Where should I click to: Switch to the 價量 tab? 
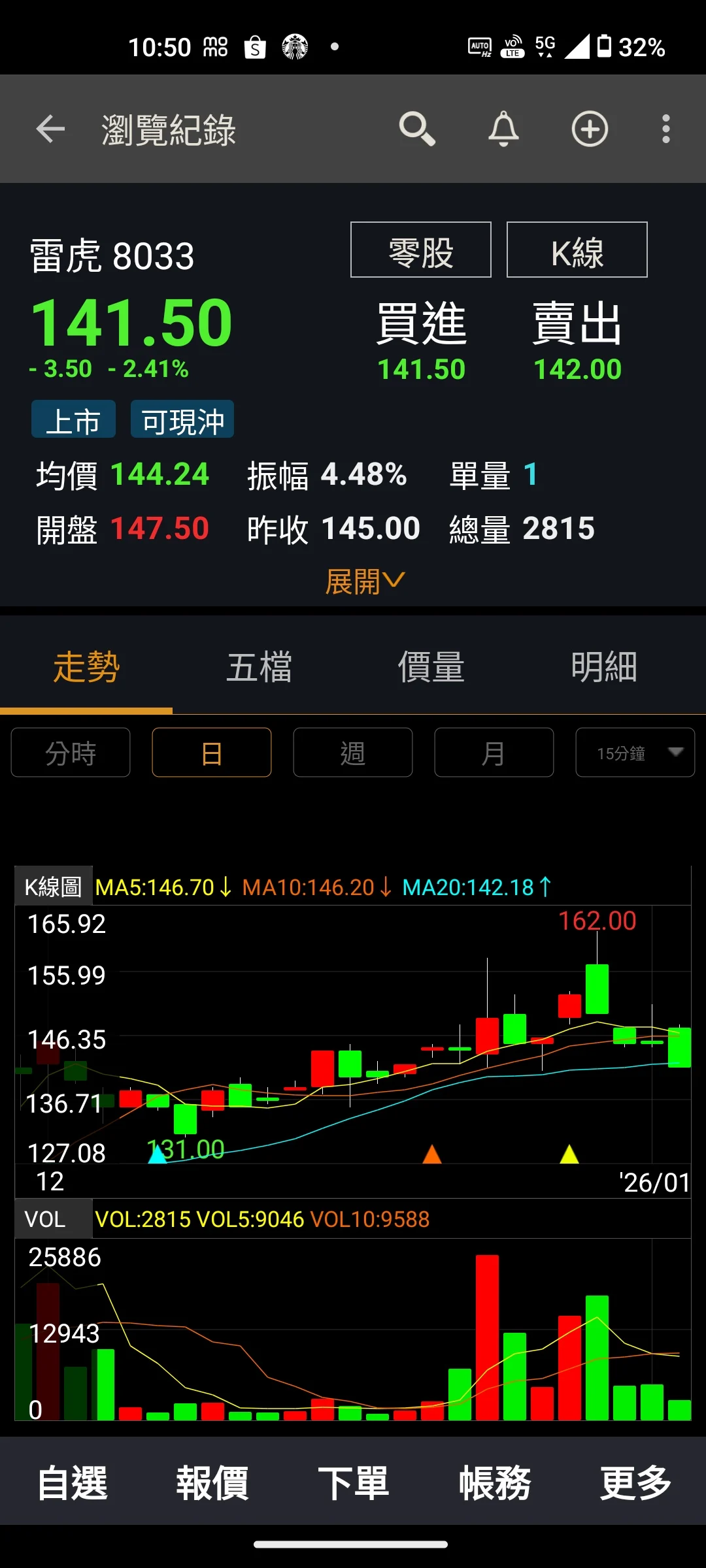tap(431, 667)
